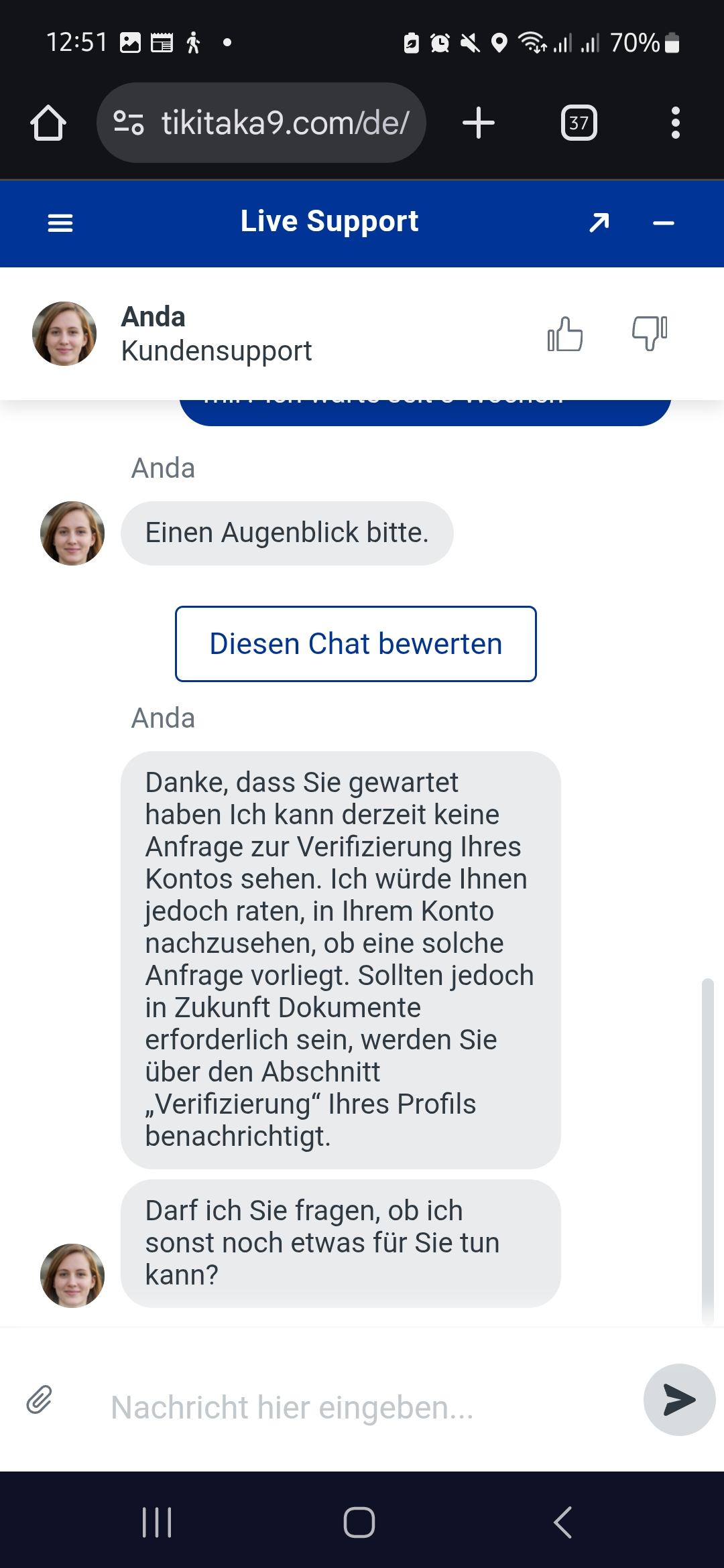
Task: Give Anda a thumbs down
Action: [649, 333]
